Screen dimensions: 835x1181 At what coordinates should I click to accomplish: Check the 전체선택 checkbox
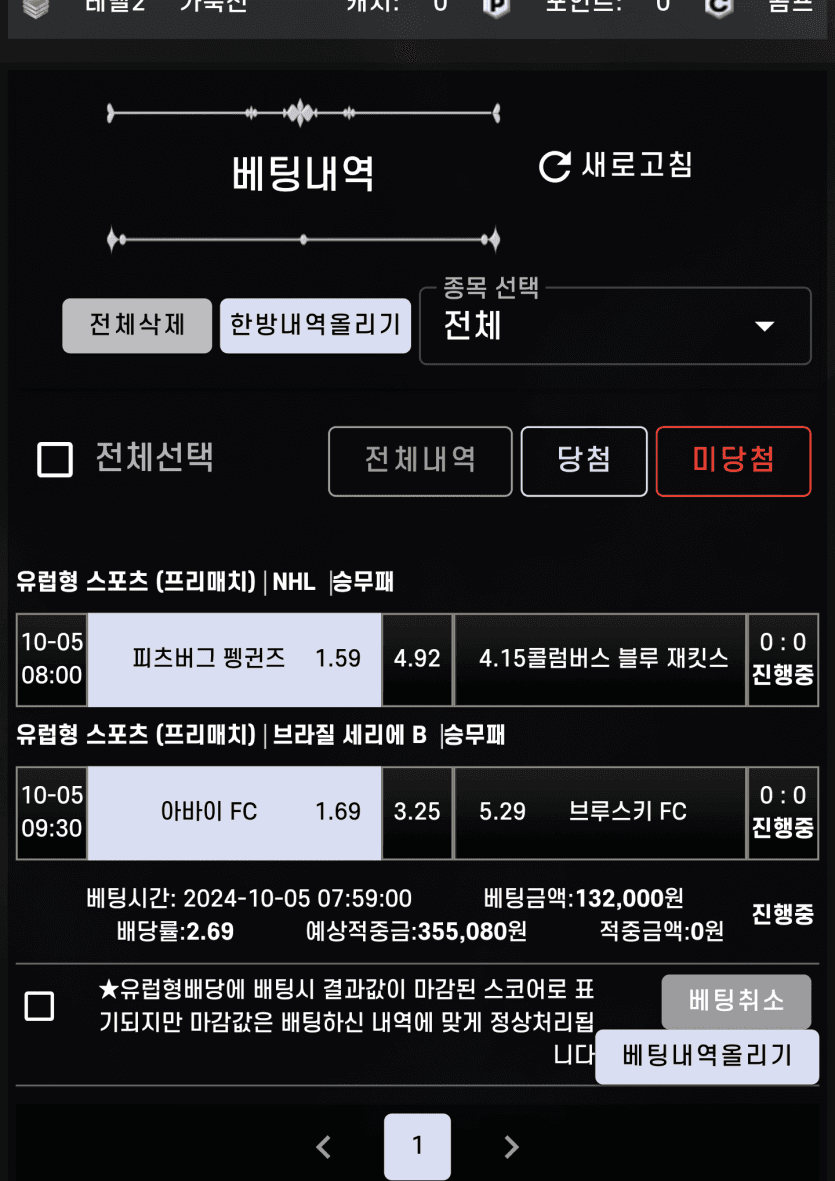pos(55,460)
